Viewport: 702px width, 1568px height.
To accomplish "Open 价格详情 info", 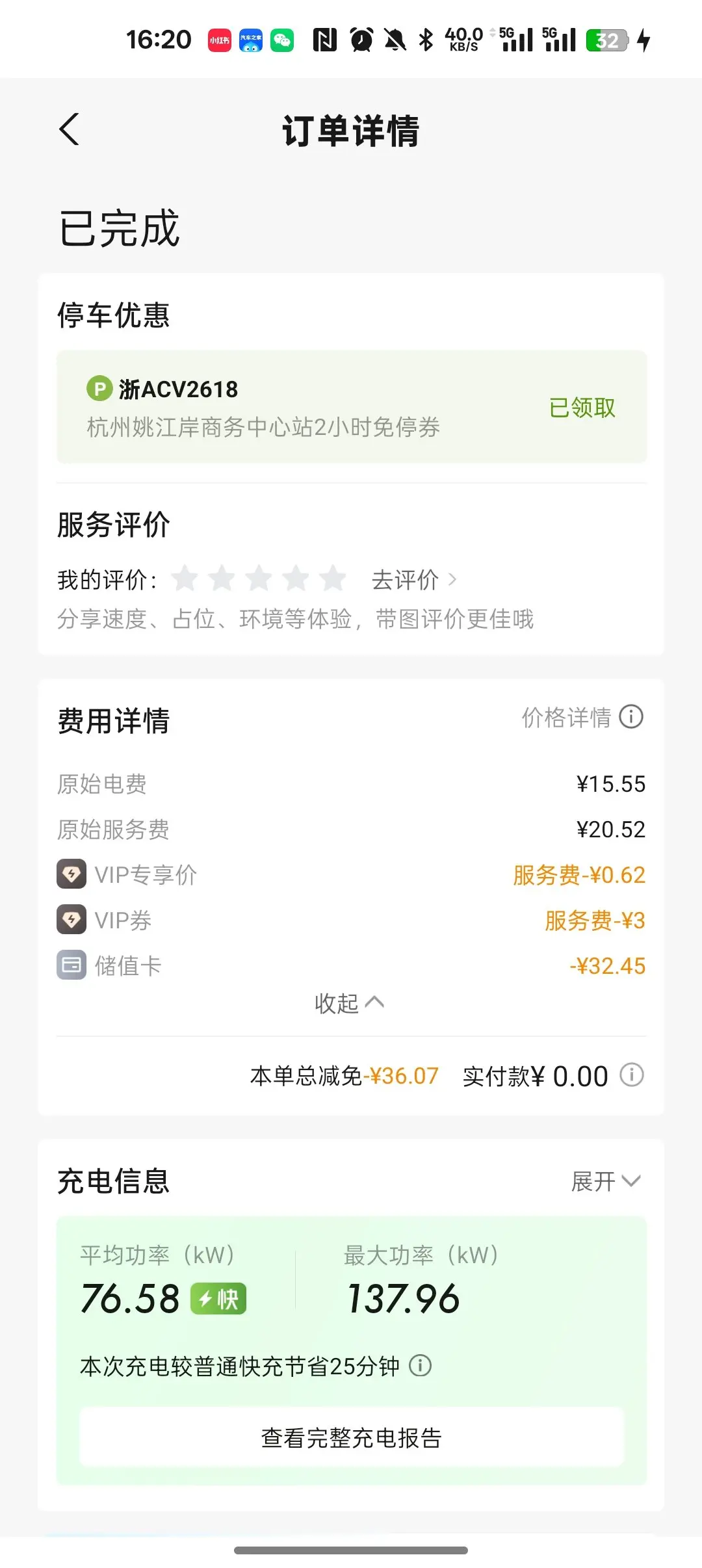I will tap(582, 717).
